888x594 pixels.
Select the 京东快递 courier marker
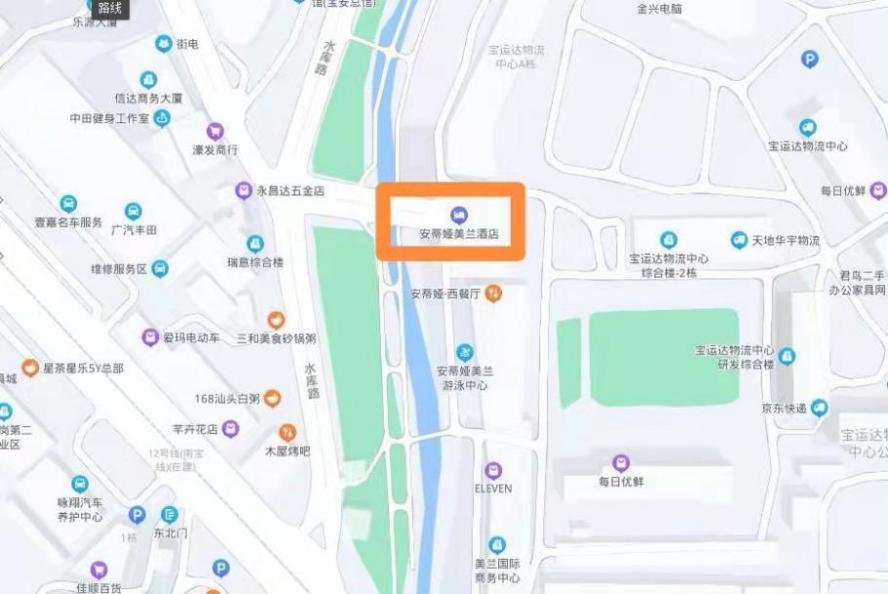(820, 407)
